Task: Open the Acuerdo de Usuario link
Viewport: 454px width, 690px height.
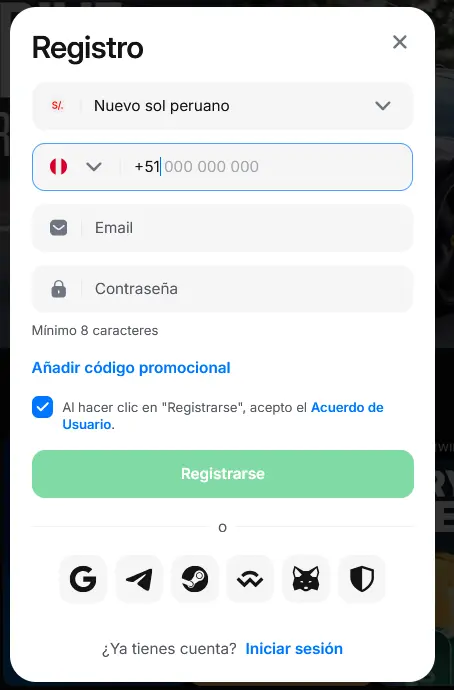Action: (223, 416)
